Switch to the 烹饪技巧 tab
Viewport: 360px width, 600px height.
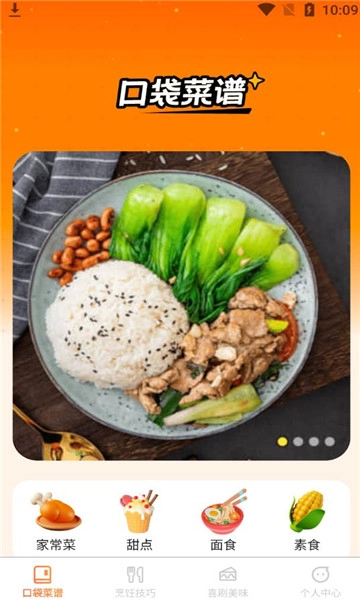point(135,581)
